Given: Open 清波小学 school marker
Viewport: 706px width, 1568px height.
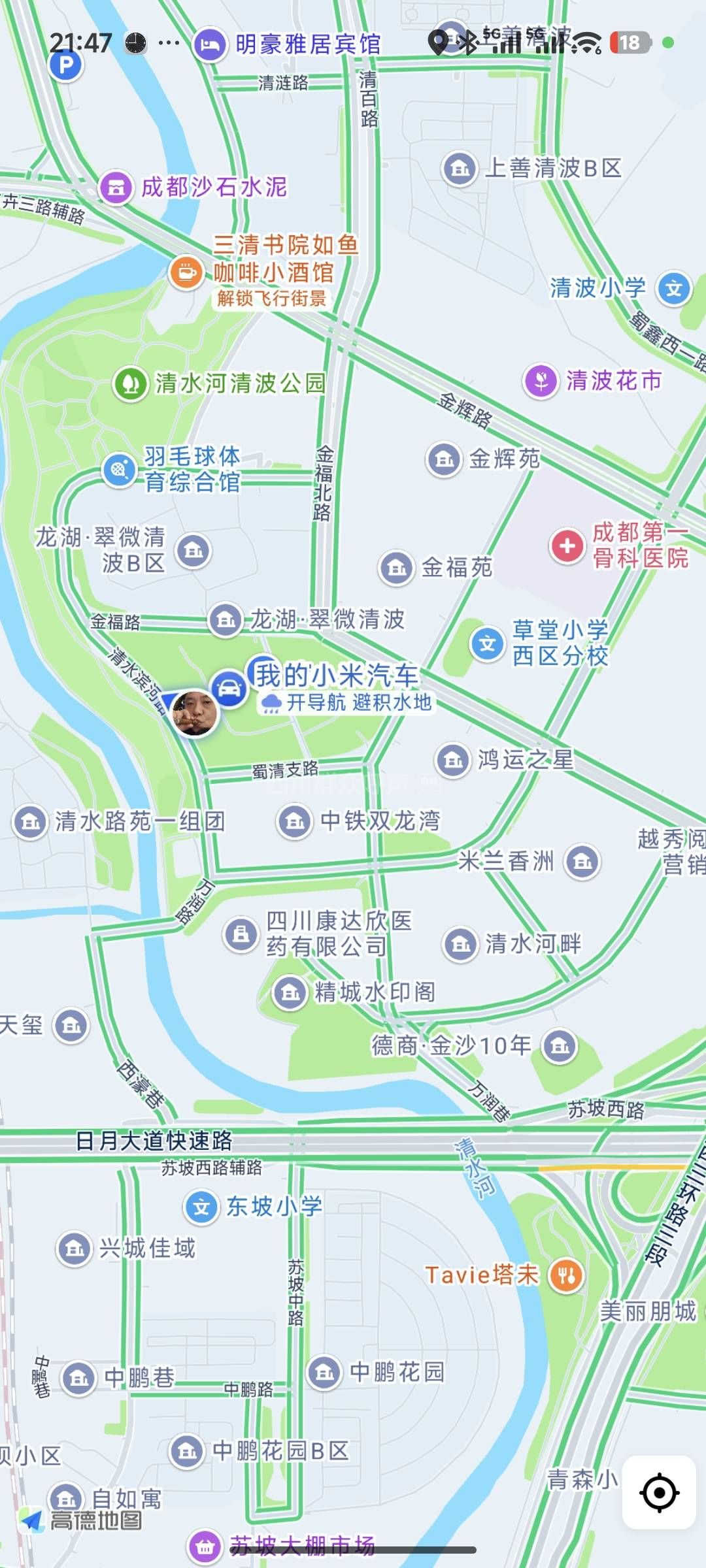Looking at the screenshot, I should tap(673, 288).
